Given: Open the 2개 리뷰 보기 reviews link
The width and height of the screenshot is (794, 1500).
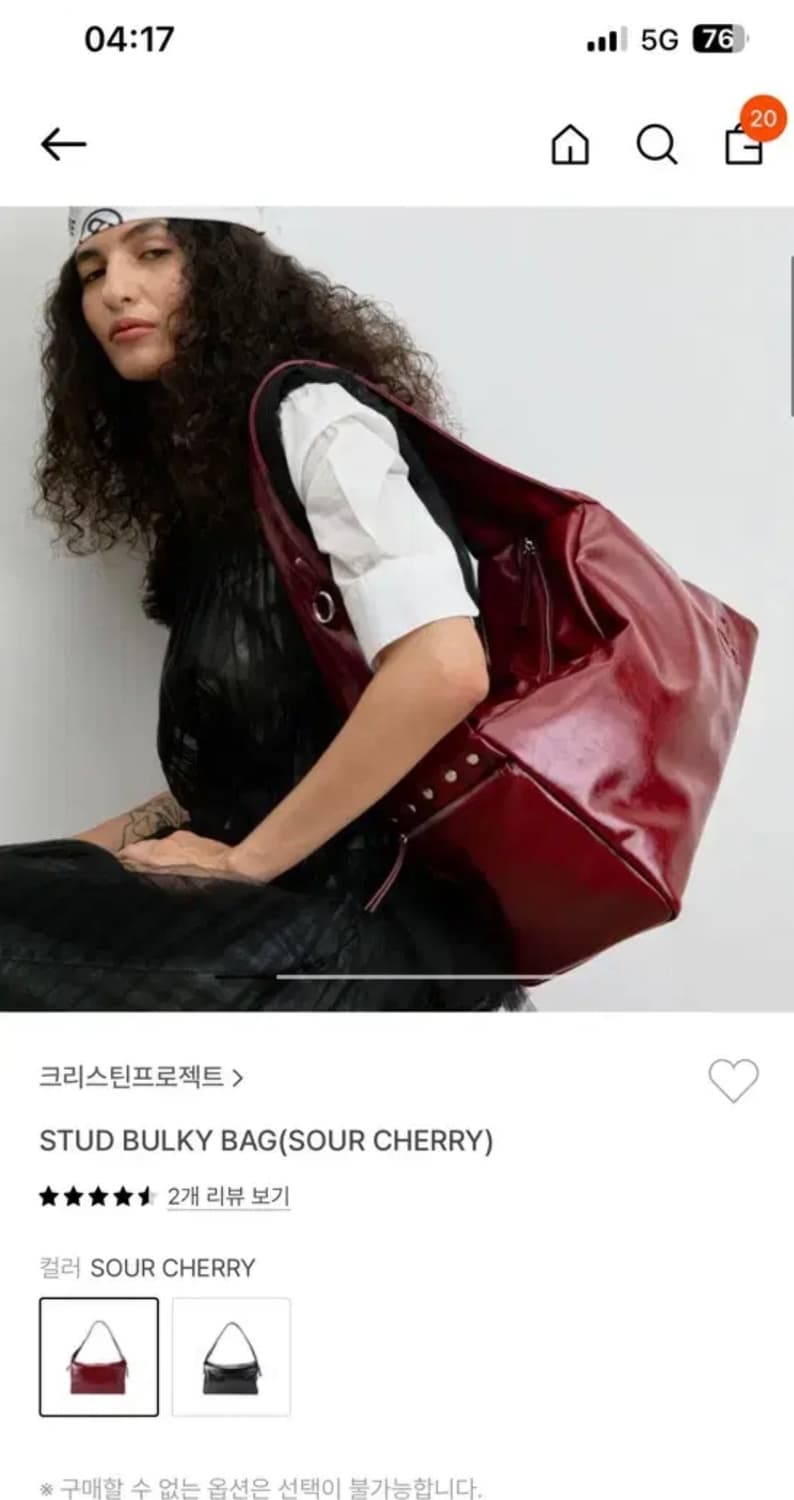Looking at the screenshot, I should [x=227, y=1198].
